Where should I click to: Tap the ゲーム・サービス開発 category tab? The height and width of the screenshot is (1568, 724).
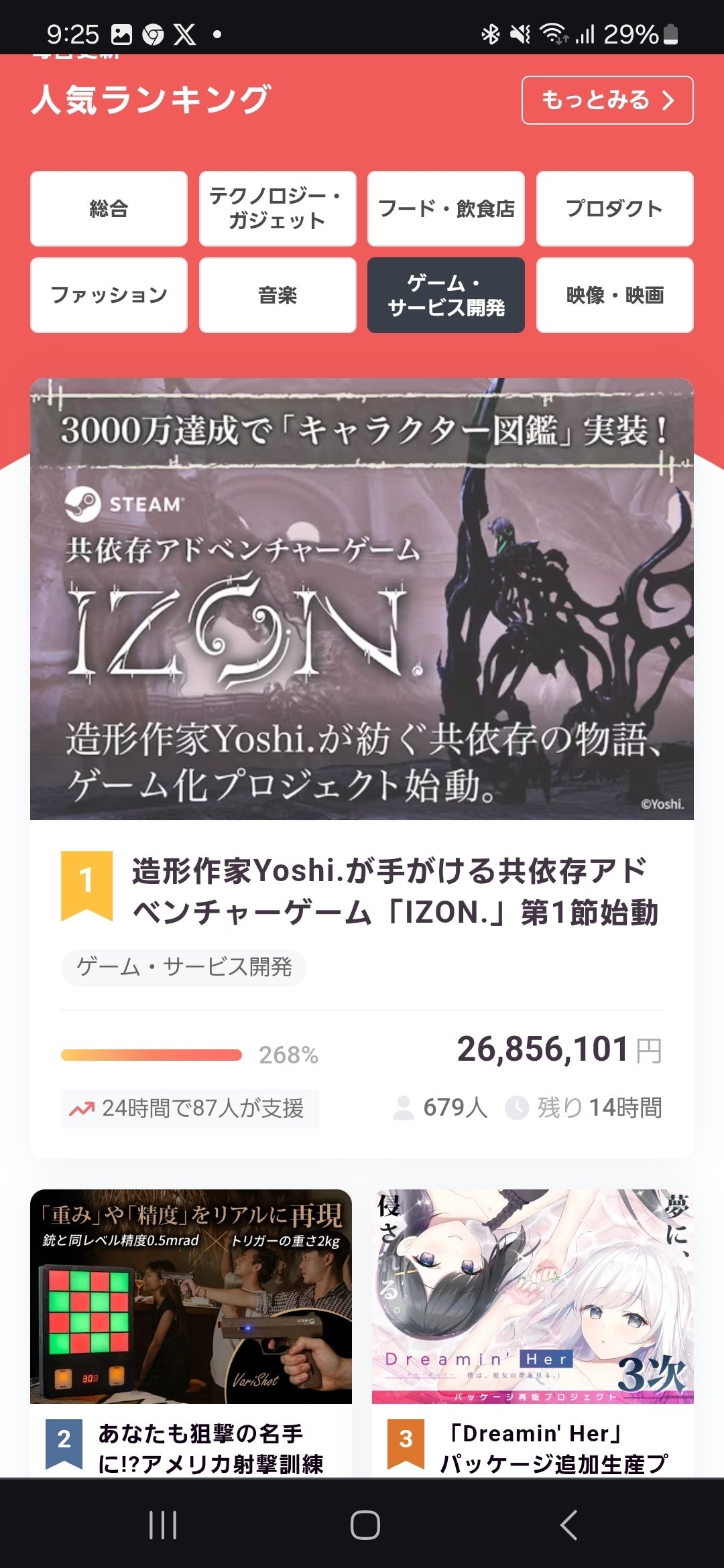(446, 295)
